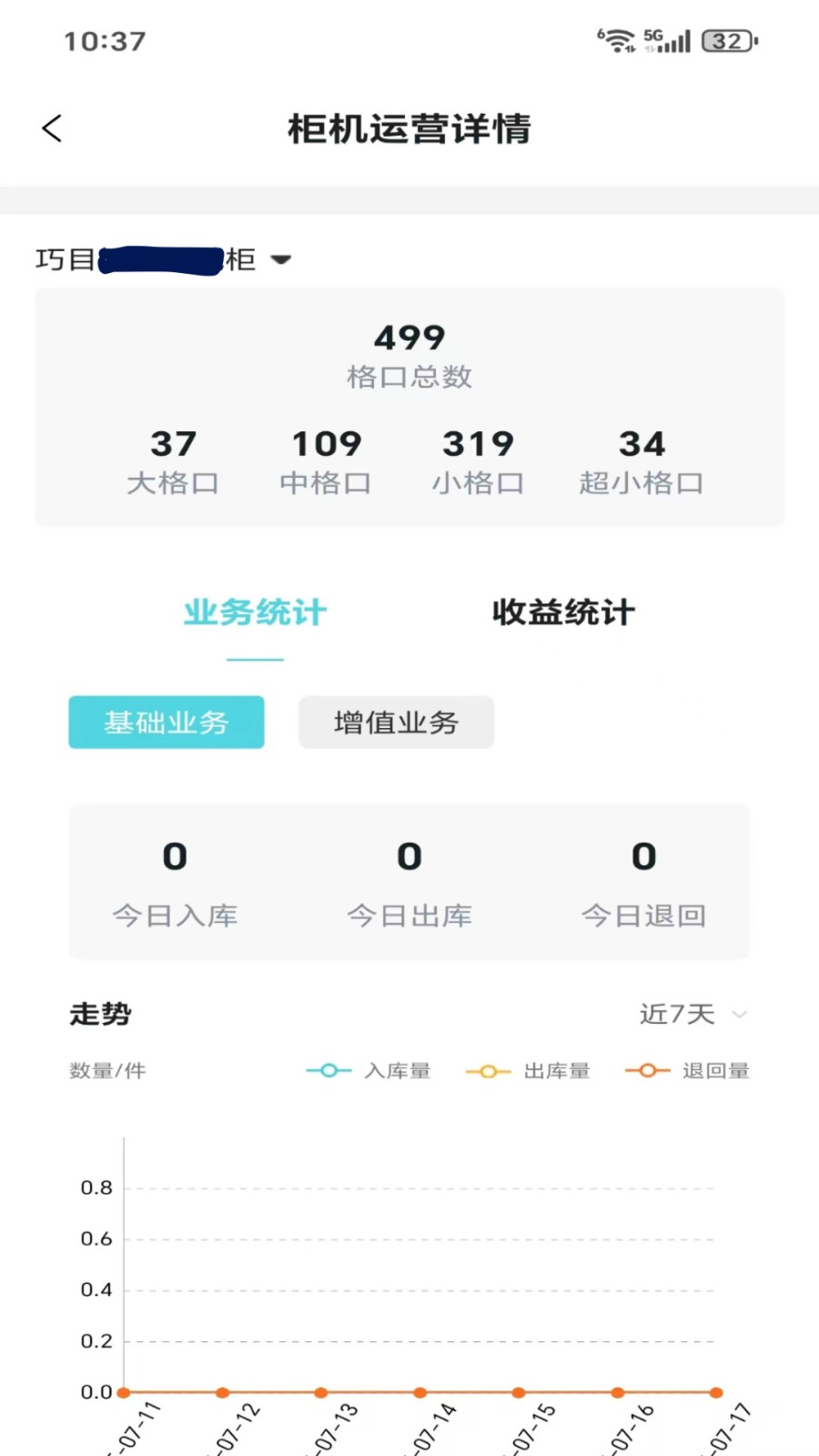819x1456 pixels.
Task: Click the back arrow to return
Action: pos(52,128)
